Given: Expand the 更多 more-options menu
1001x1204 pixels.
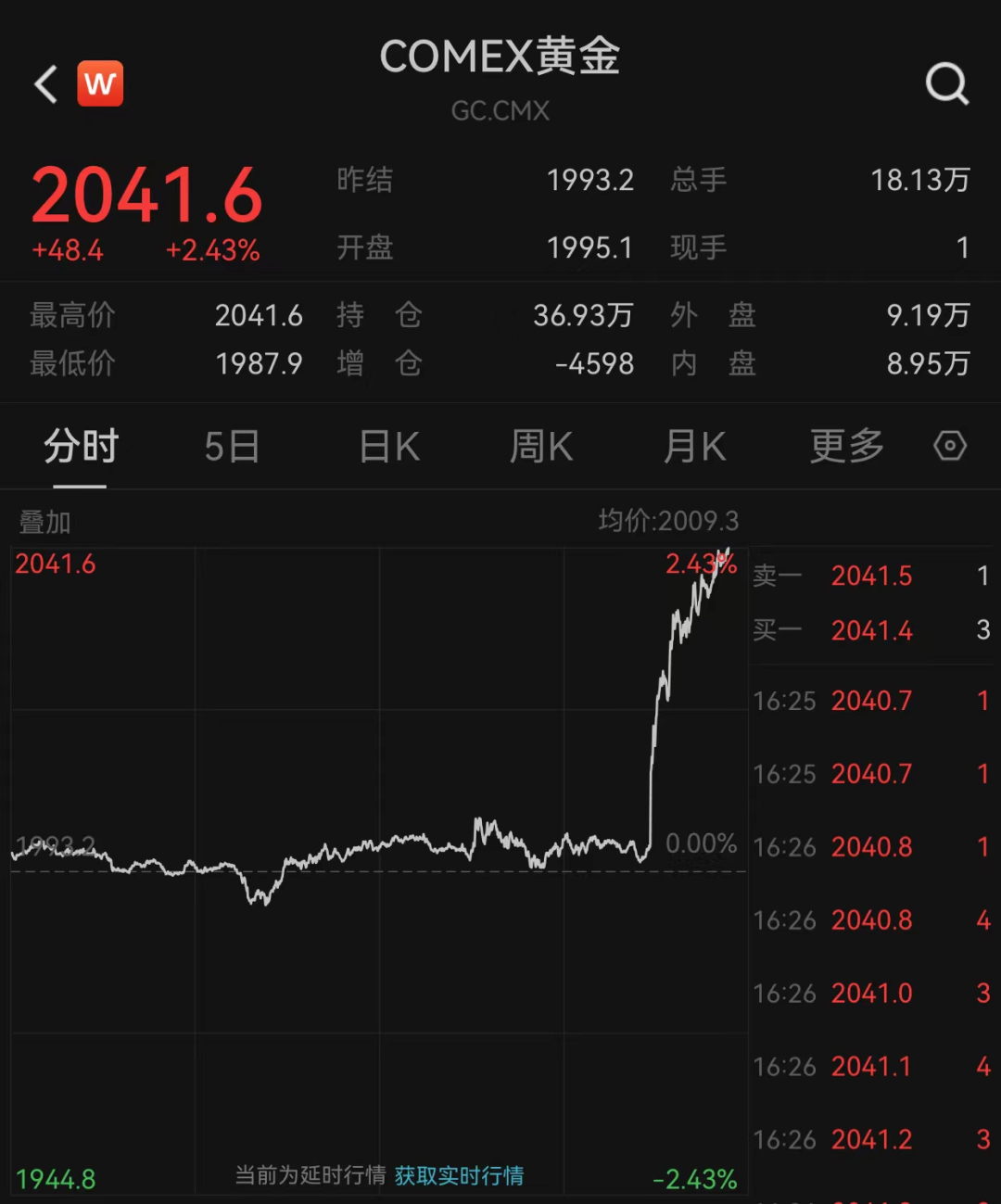Looking at the screenshot, I should coord(844,446).
